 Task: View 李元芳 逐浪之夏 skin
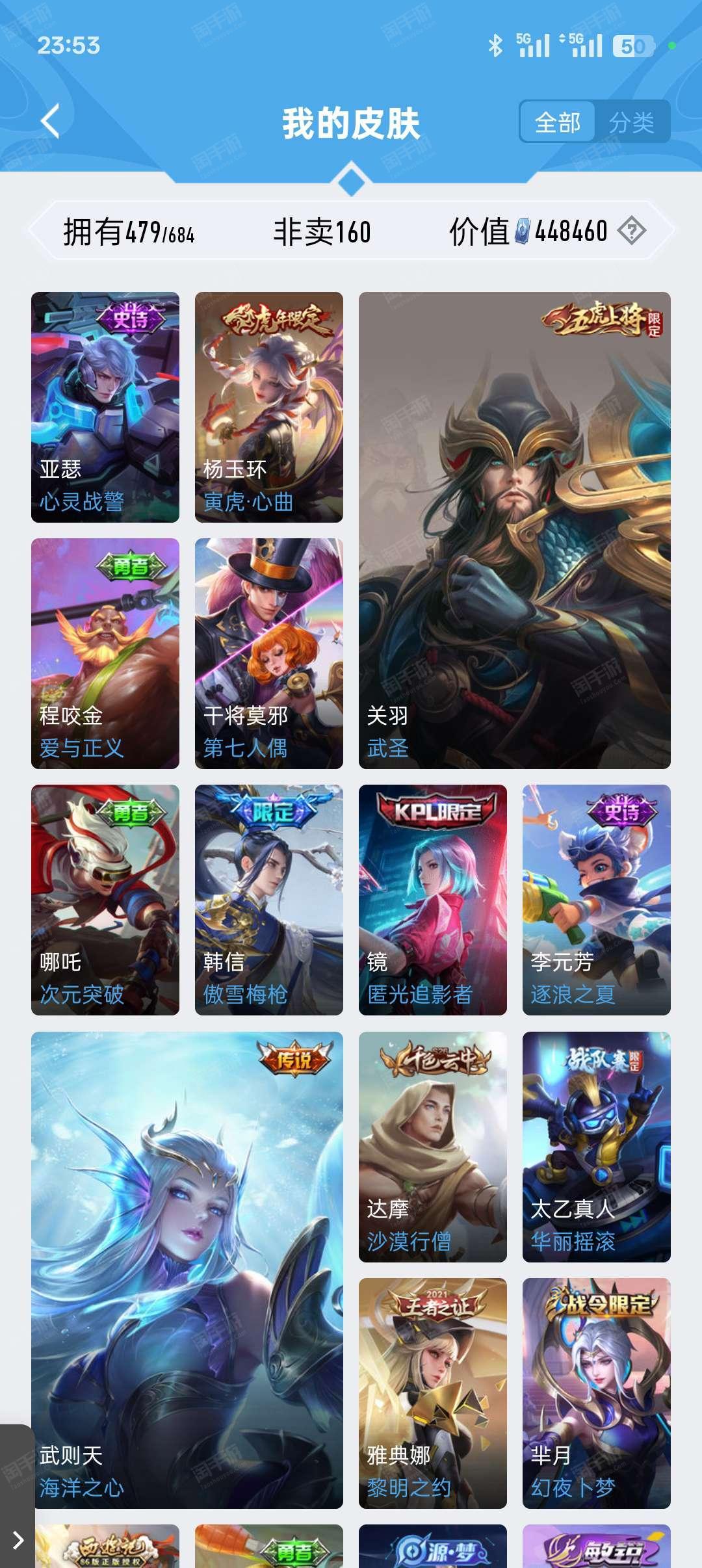tap(597, 900)
